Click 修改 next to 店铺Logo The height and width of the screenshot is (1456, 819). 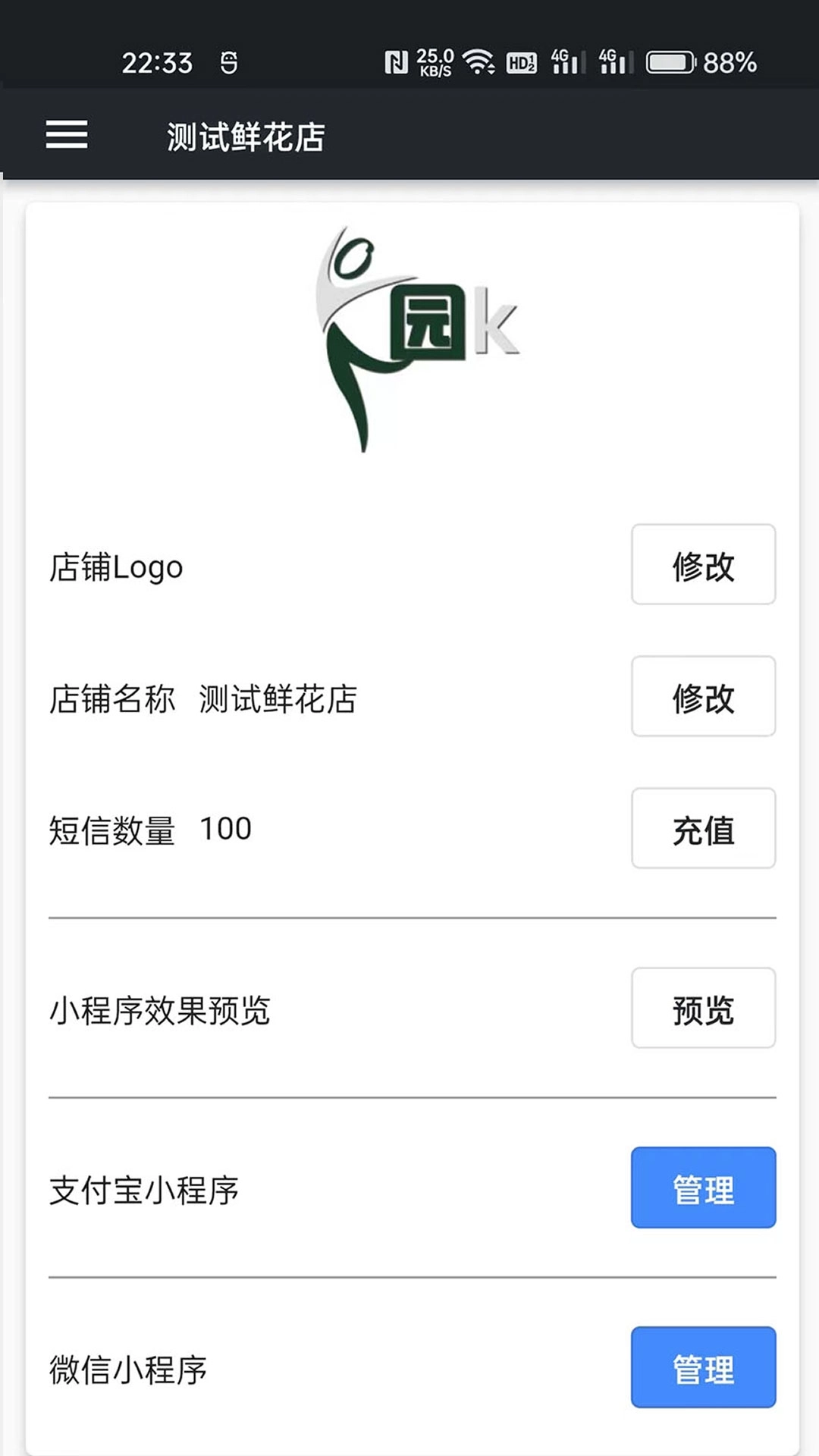pyautogui.click(x=702, y=564)
